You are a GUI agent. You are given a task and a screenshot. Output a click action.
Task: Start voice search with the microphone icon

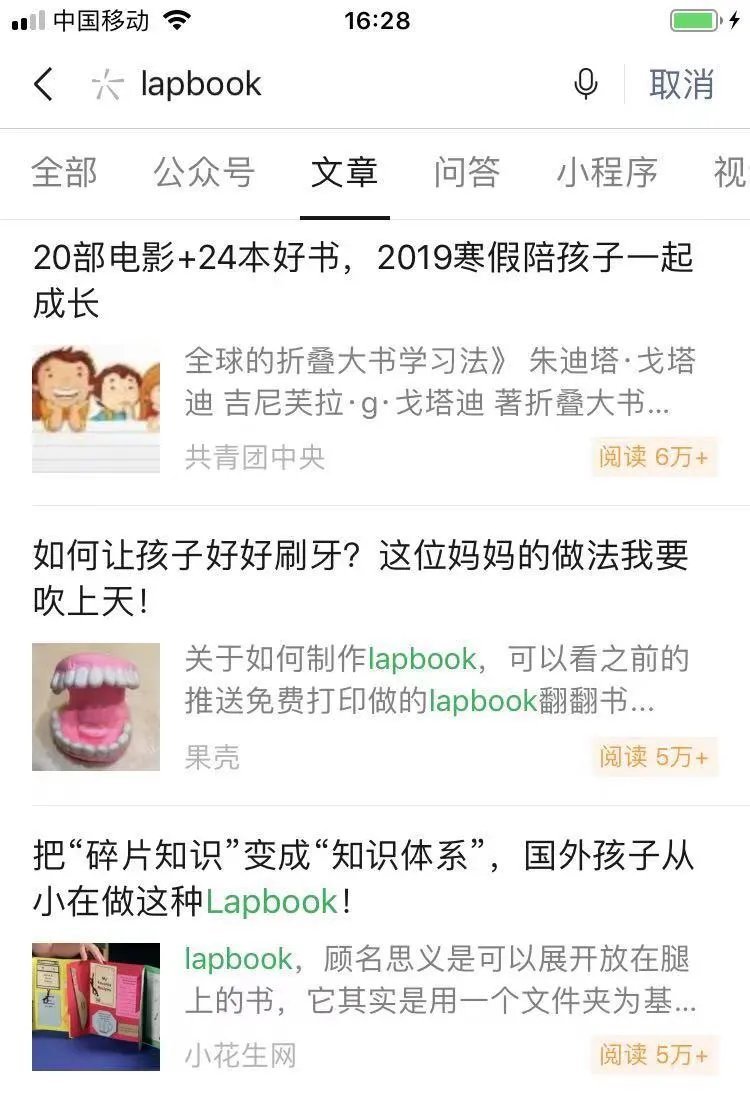click(586, 85)
